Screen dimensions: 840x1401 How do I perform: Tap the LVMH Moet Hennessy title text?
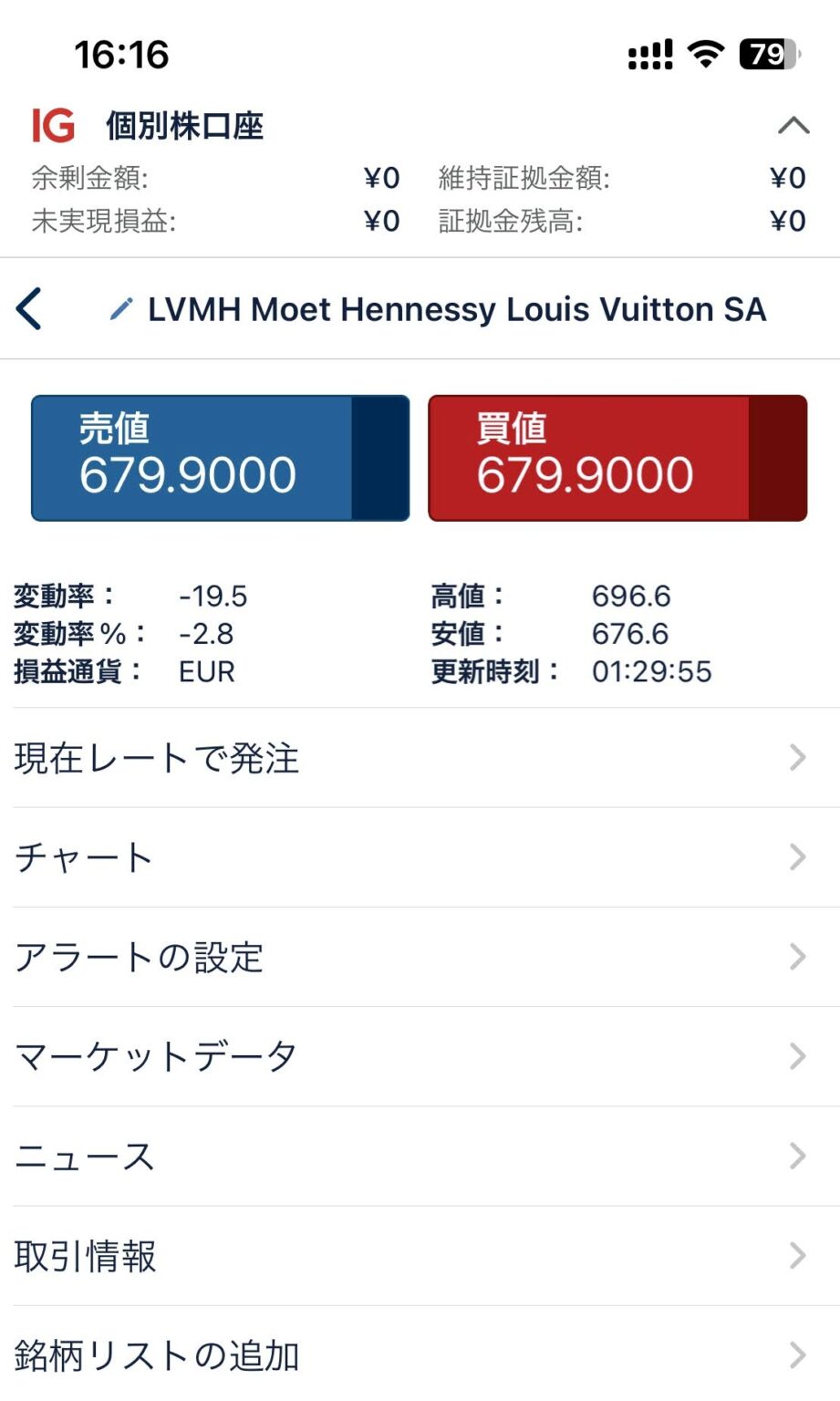click(456, 310)
